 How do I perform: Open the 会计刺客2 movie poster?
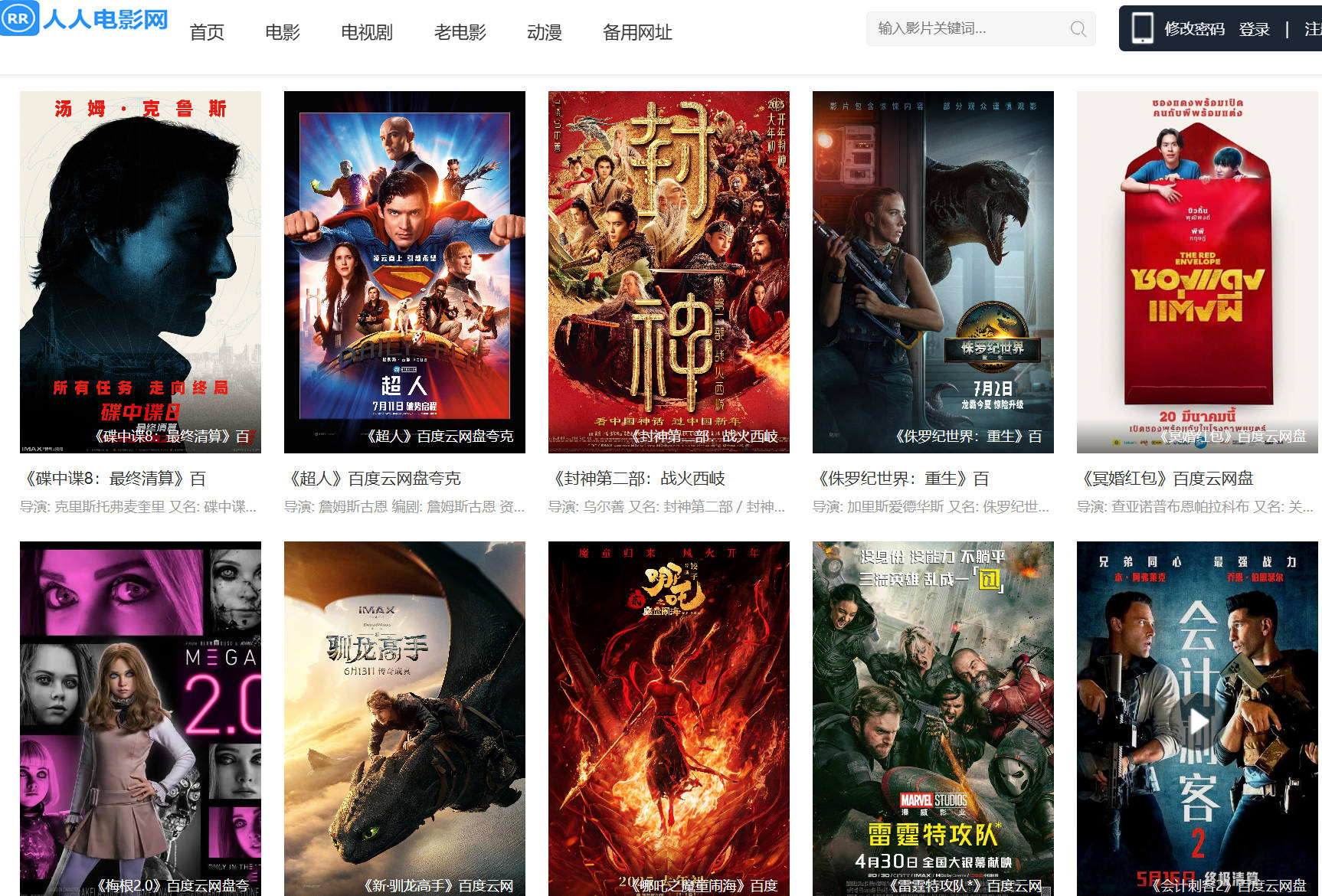point(1197,718)
